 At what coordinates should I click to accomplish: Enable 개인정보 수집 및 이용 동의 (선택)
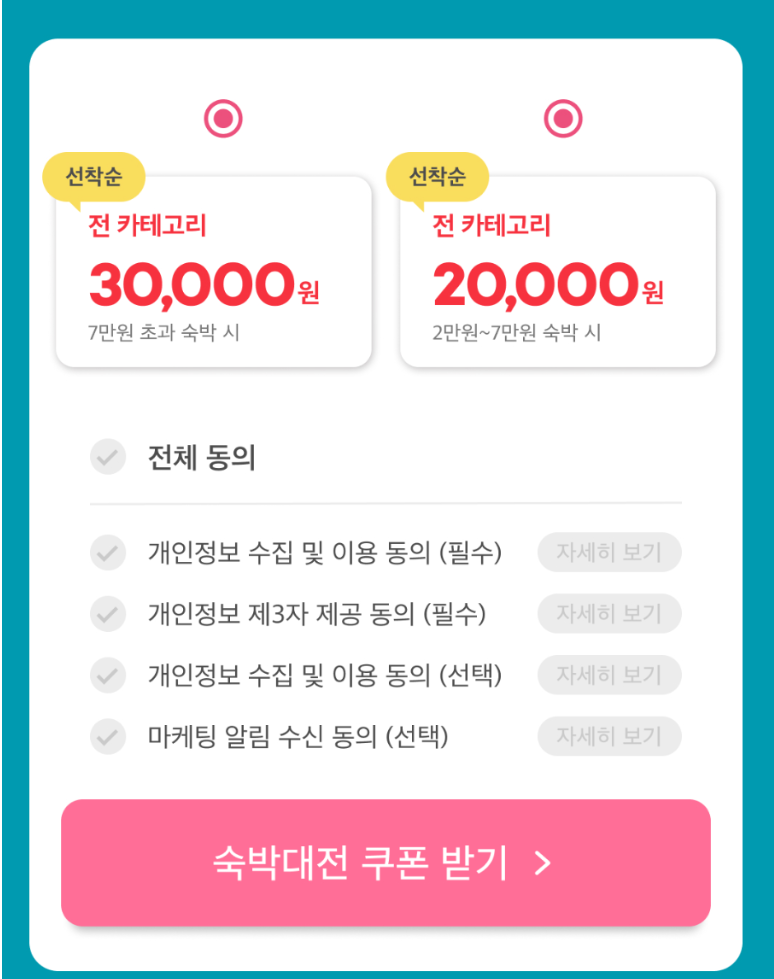pyautogui.click(x=108, y=675)
